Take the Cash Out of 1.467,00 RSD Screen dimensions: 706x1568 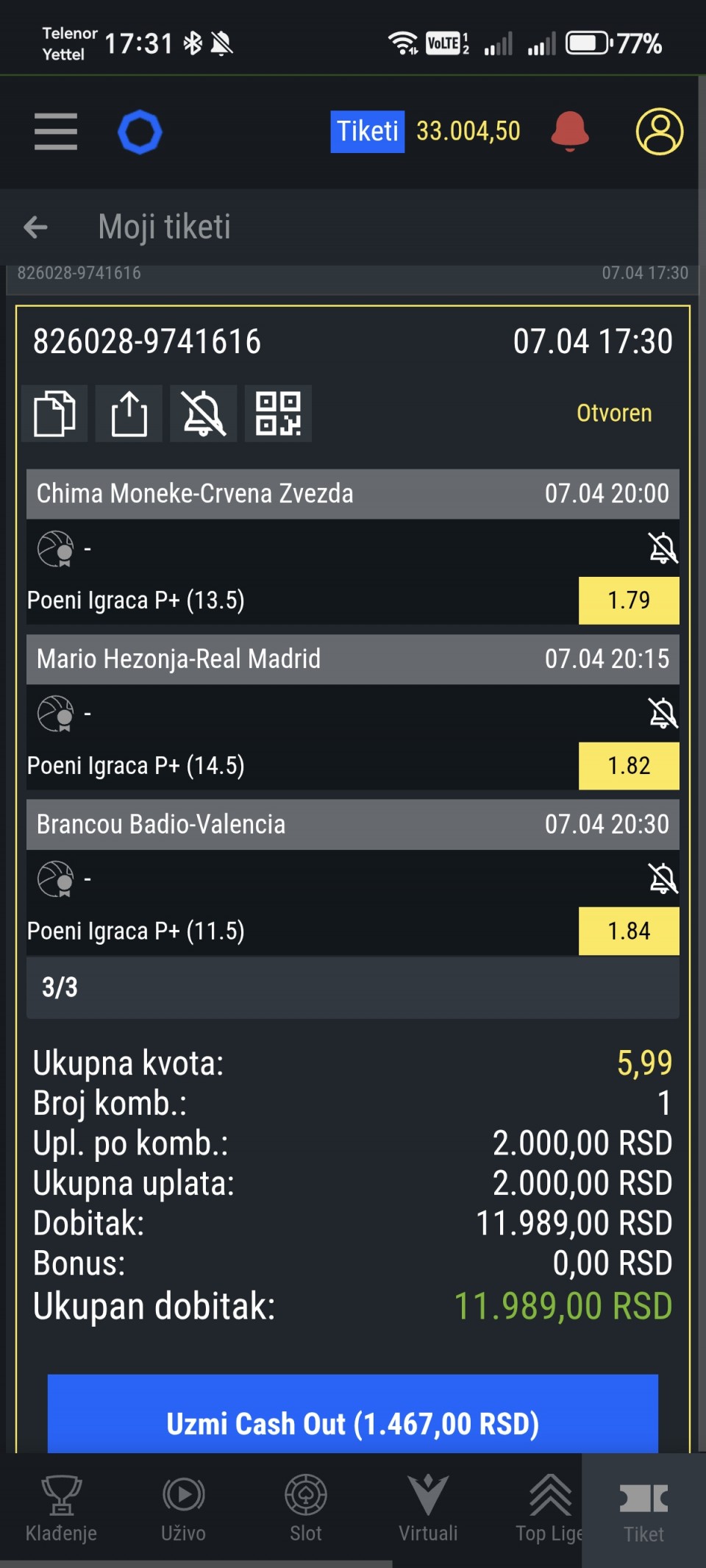[353, 1422]
